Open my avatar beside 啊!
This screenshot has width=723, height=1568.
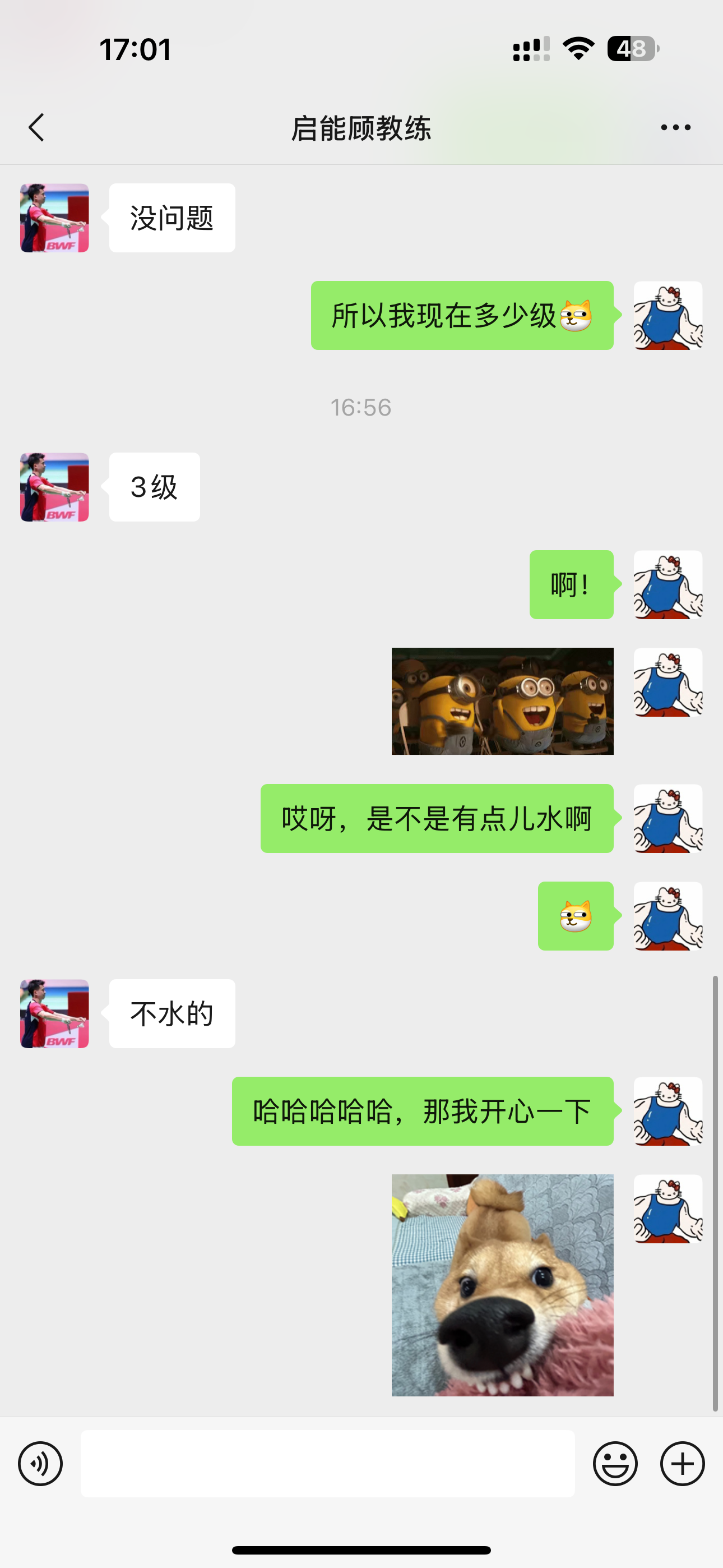coord(668,585)
